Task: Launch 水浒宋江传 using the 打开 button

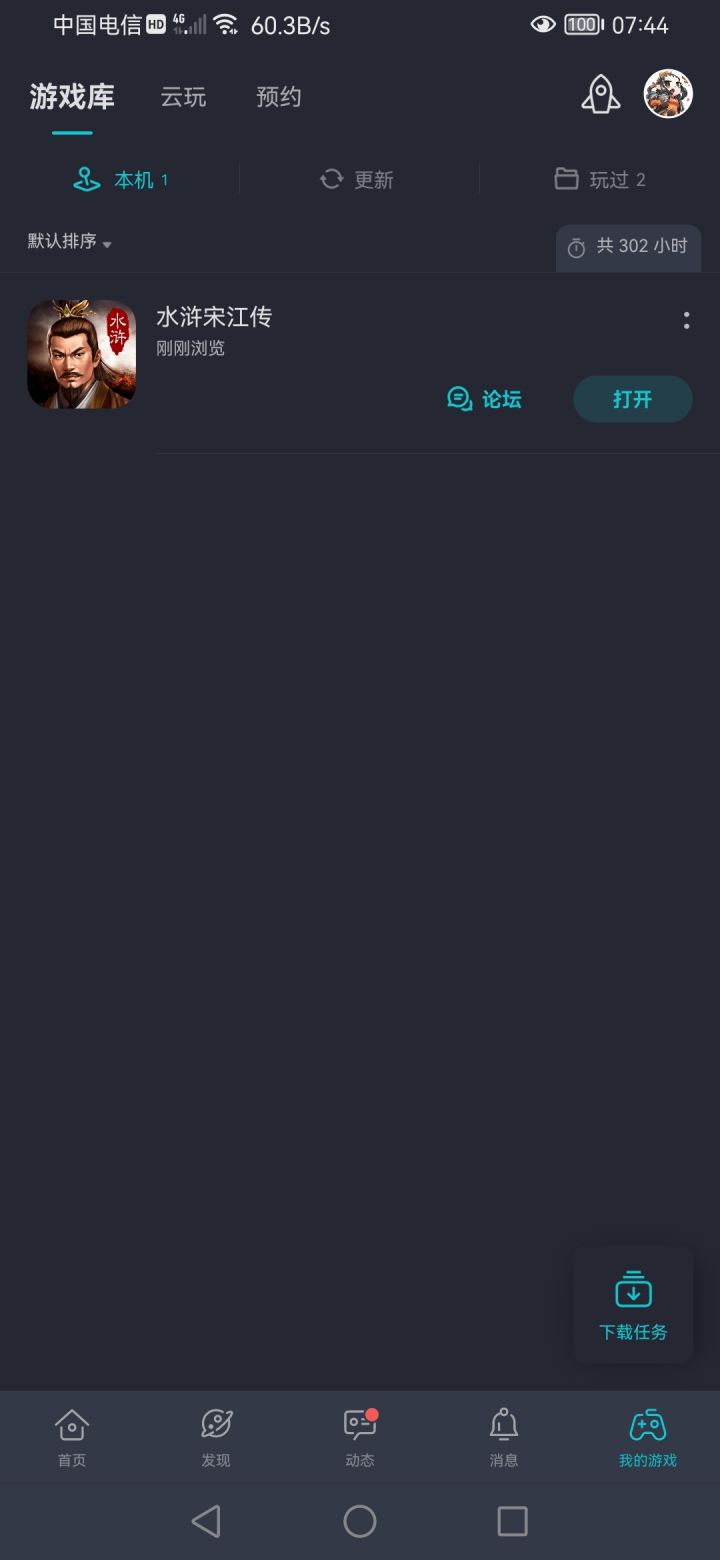Action: (x=632, y=398)
